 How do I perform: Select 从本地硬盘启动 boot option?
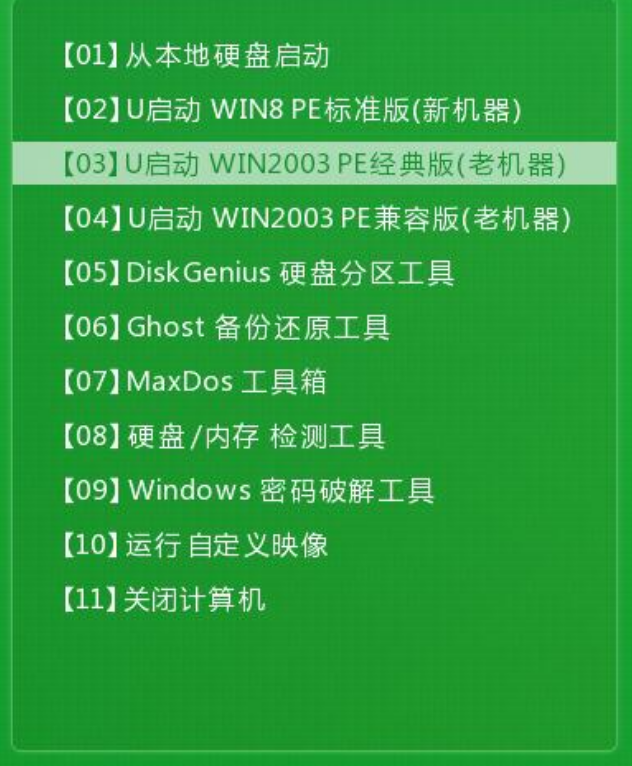coord(195,55)
